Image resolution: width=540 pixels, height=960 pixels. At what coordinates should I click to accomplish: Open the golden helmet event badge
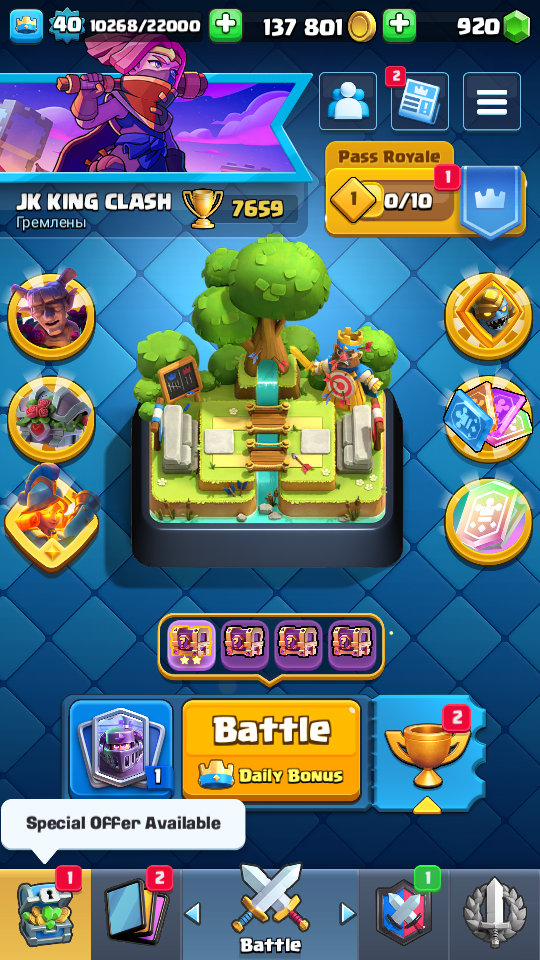coord(488,317)
